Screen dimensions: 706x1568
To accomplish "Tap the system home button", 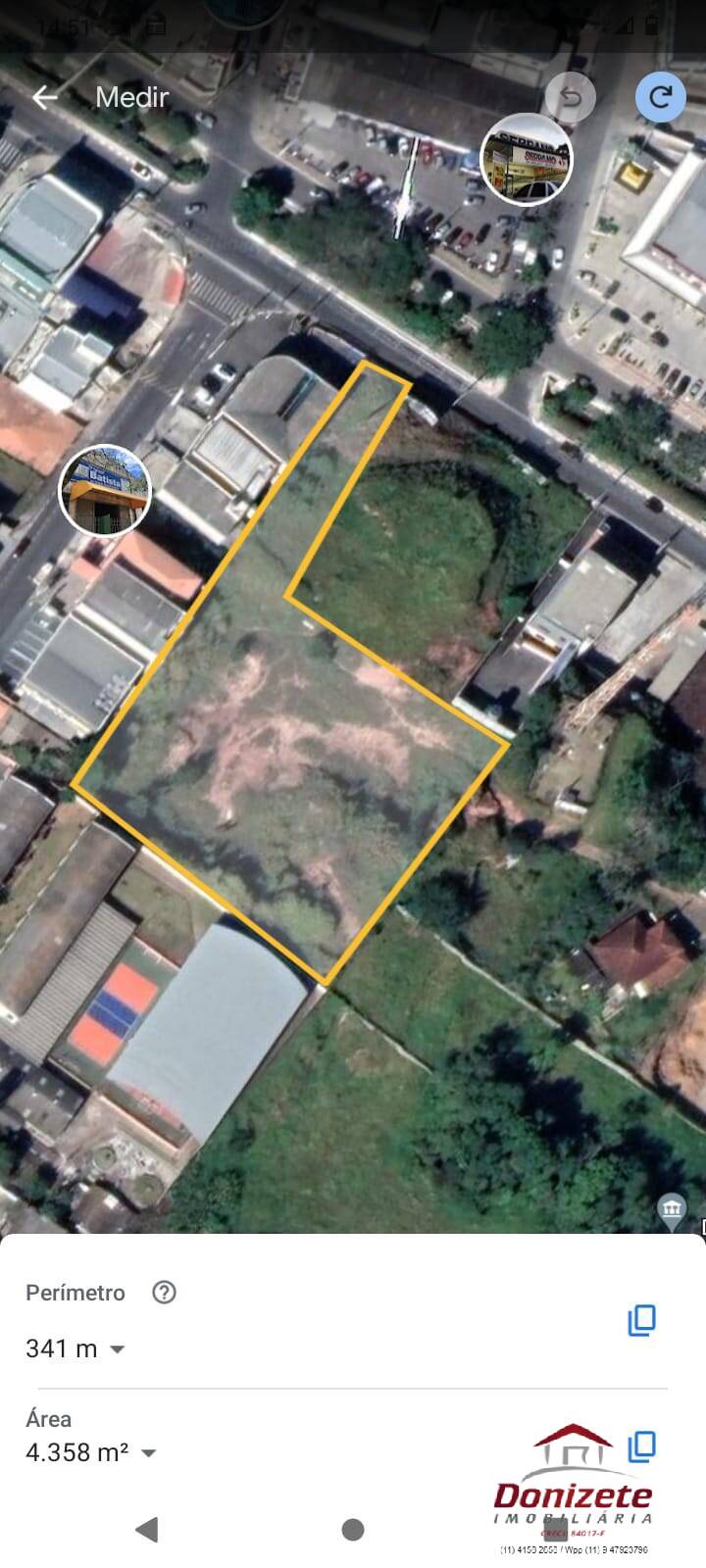I will point(353,1529).
